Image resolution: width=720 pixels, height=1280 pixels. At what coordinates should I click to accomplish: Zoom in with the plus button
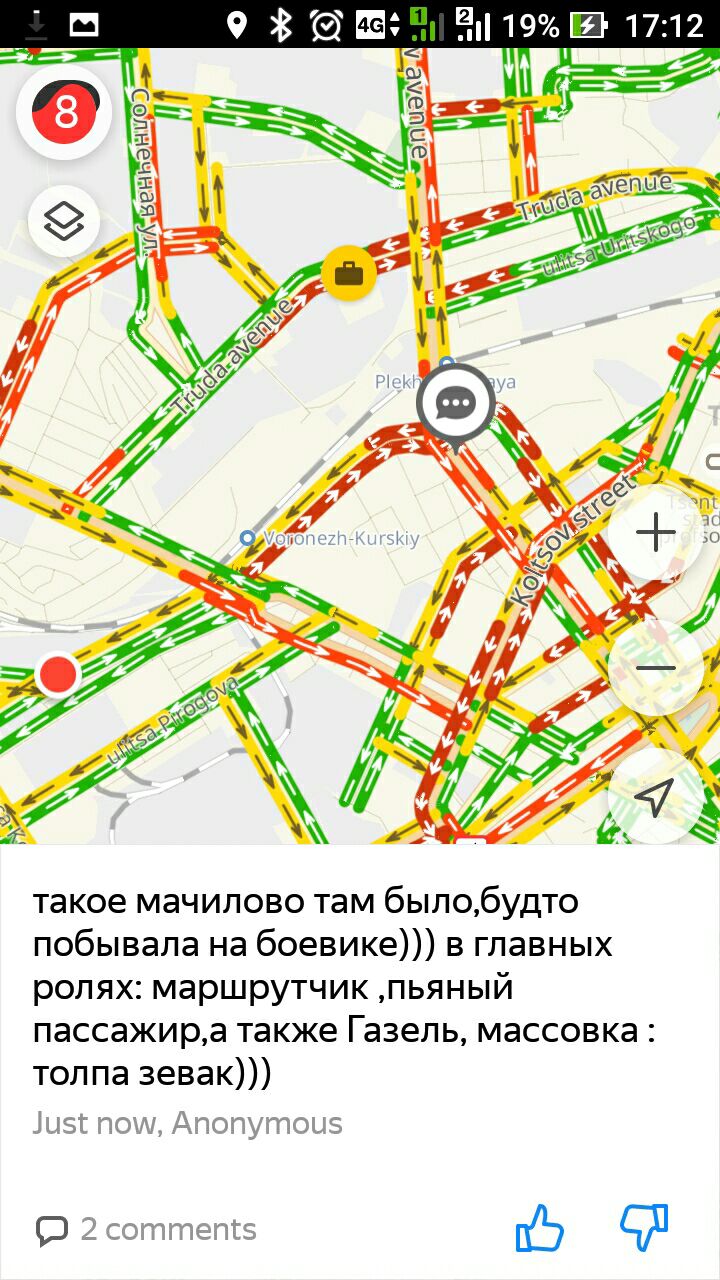[656, 532]
